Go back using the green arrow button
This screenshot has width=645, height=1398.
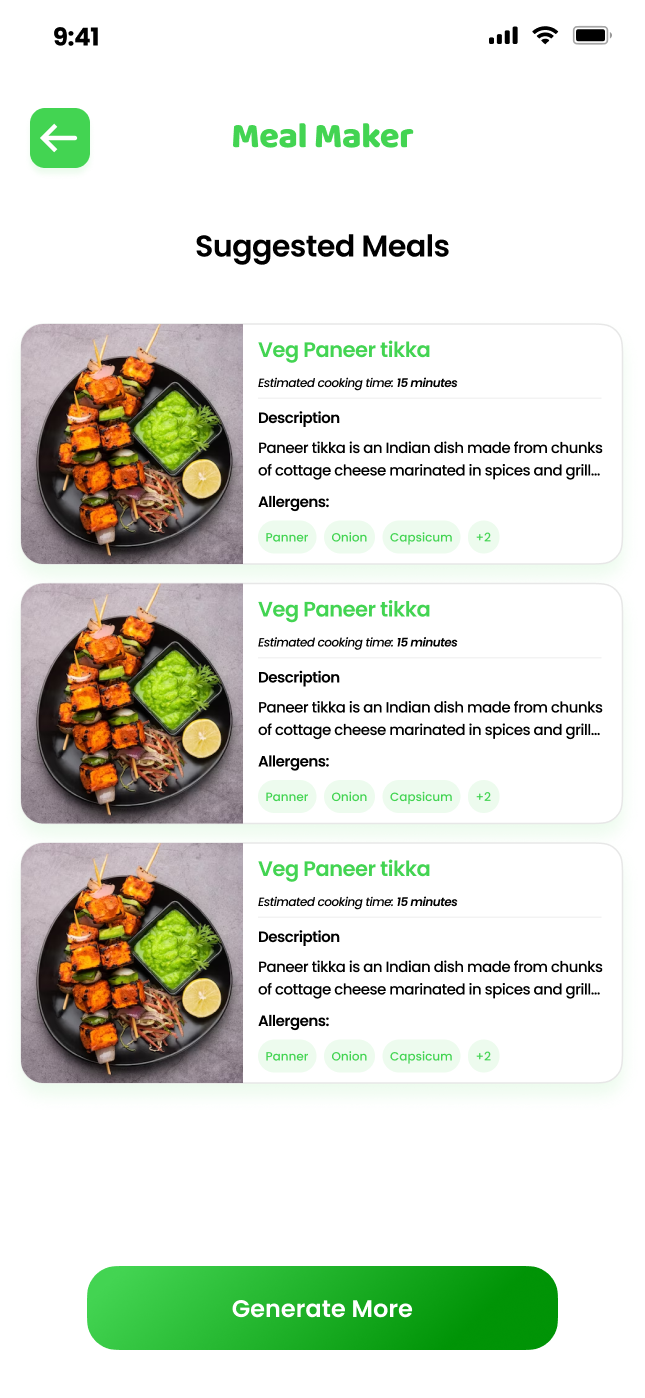click(60, 138)
